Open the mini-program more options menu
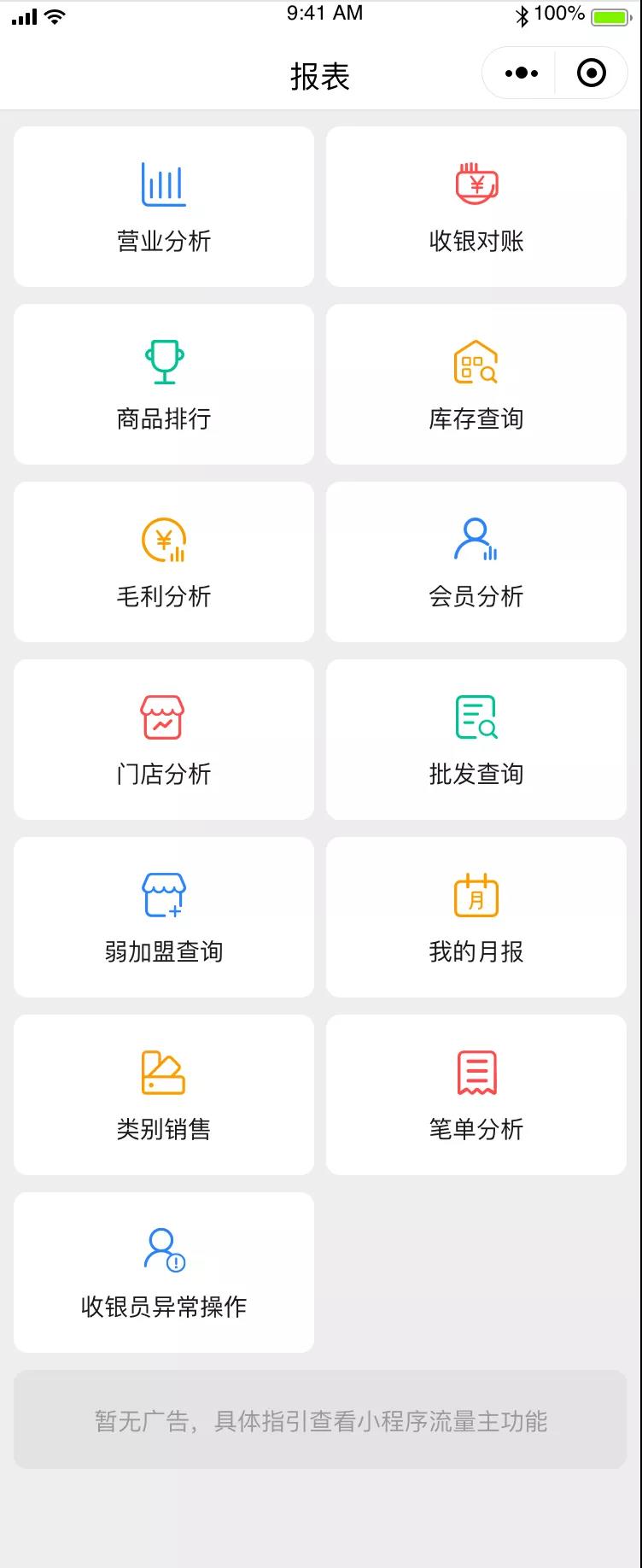This screenshot has width=642, height=1568. (522, 73)
